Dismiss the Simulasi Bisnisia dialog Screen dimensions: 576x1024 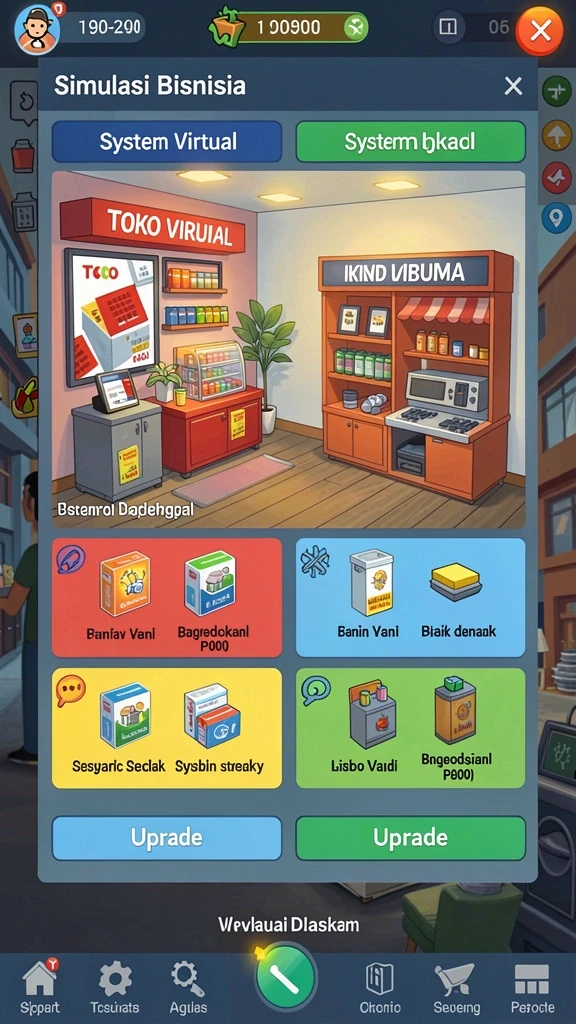[x=513, y=86]
